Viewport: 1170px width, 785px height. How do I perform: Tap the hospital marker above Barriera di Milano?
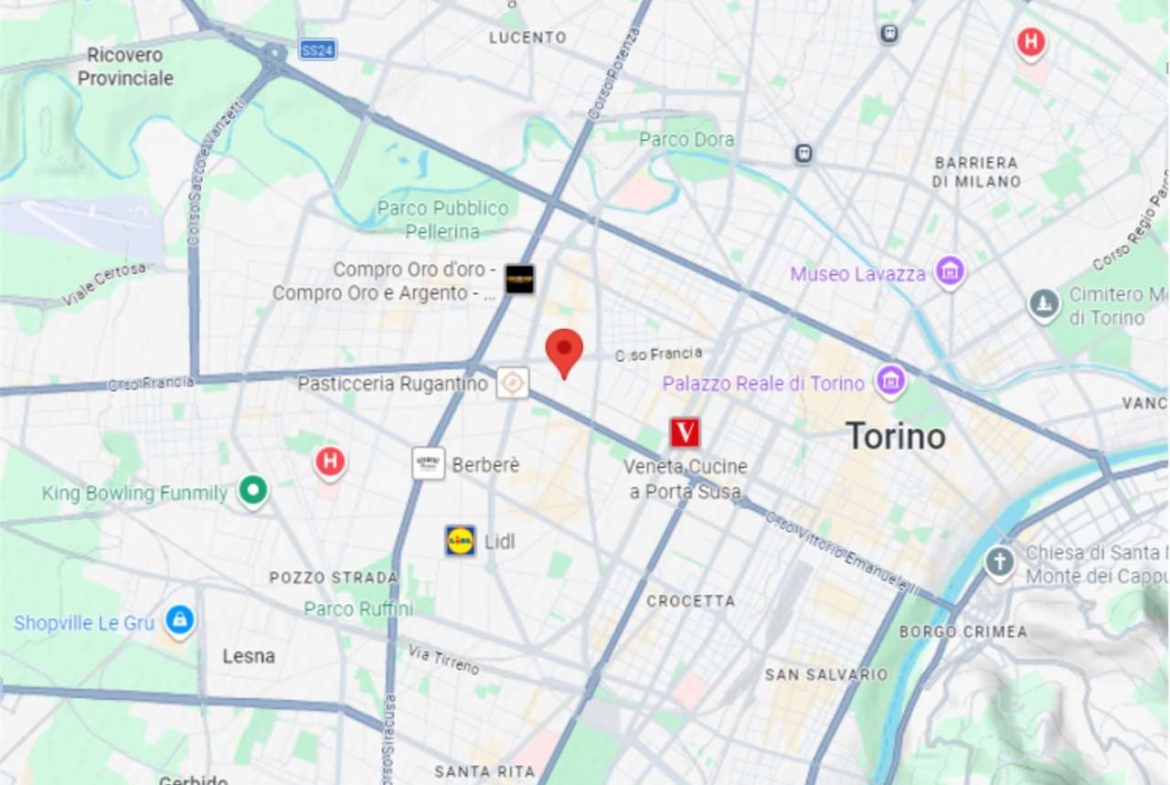(1030, 42)
